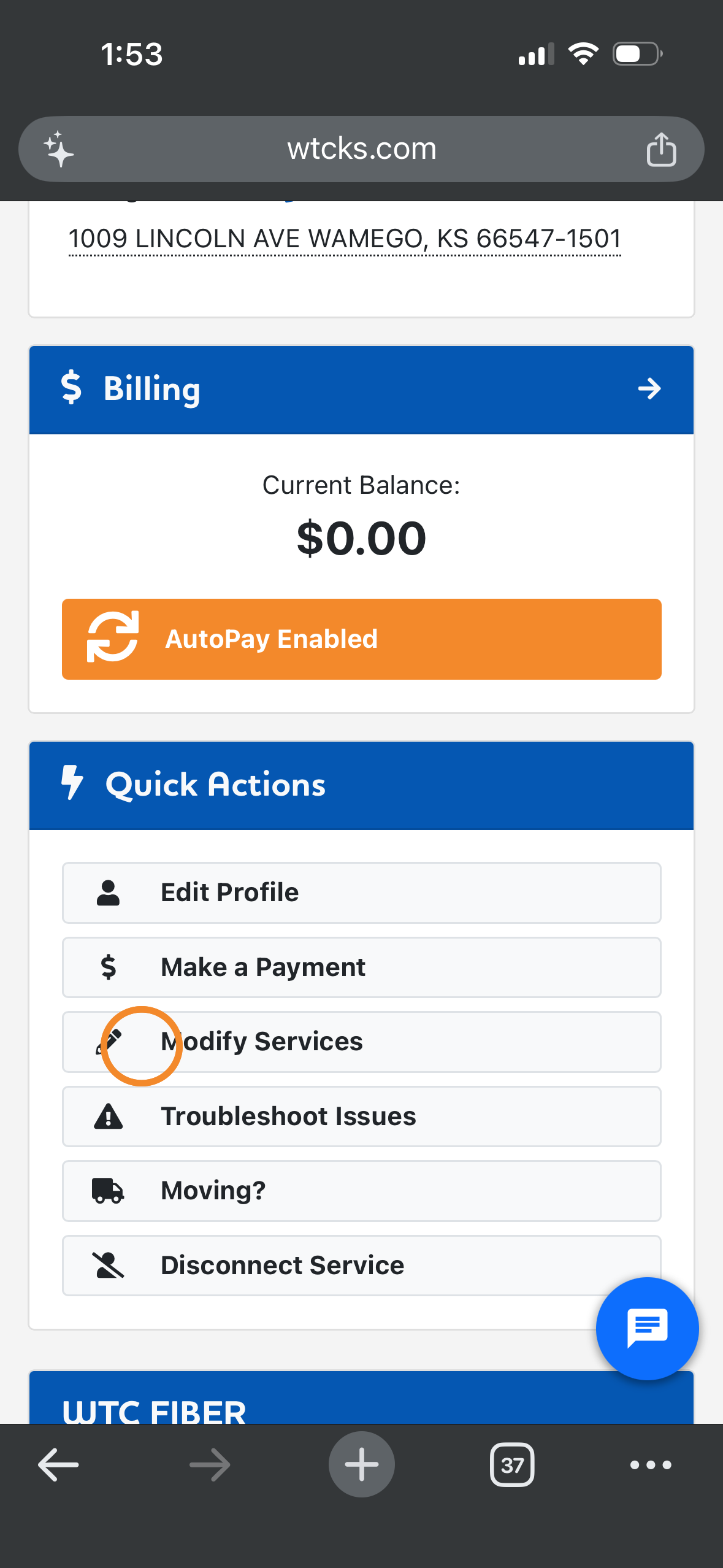Tap the wtcks.com address bar
The image size is (723, 1568).
click(361, 149)
